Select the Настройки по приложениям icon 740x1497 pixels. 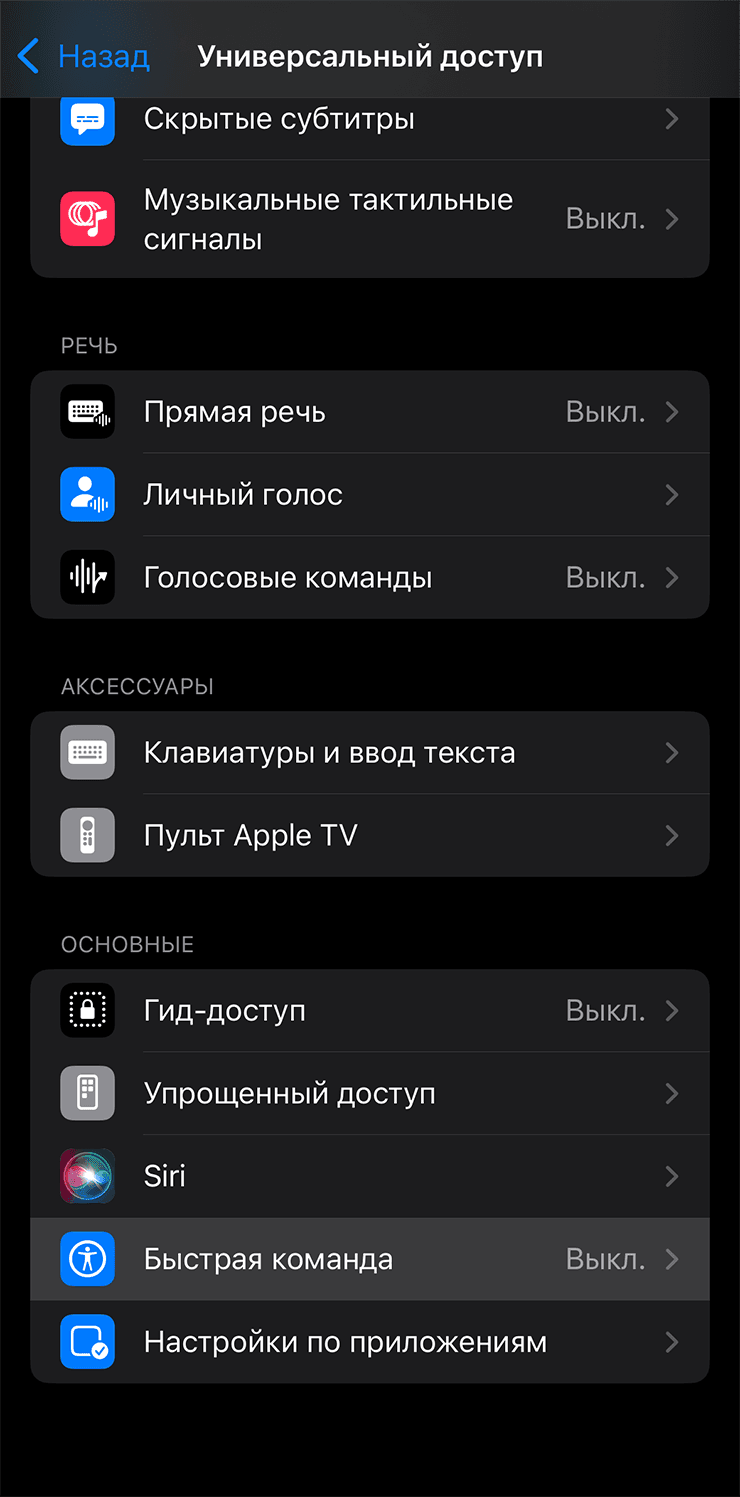click(x=87, y=1342)
